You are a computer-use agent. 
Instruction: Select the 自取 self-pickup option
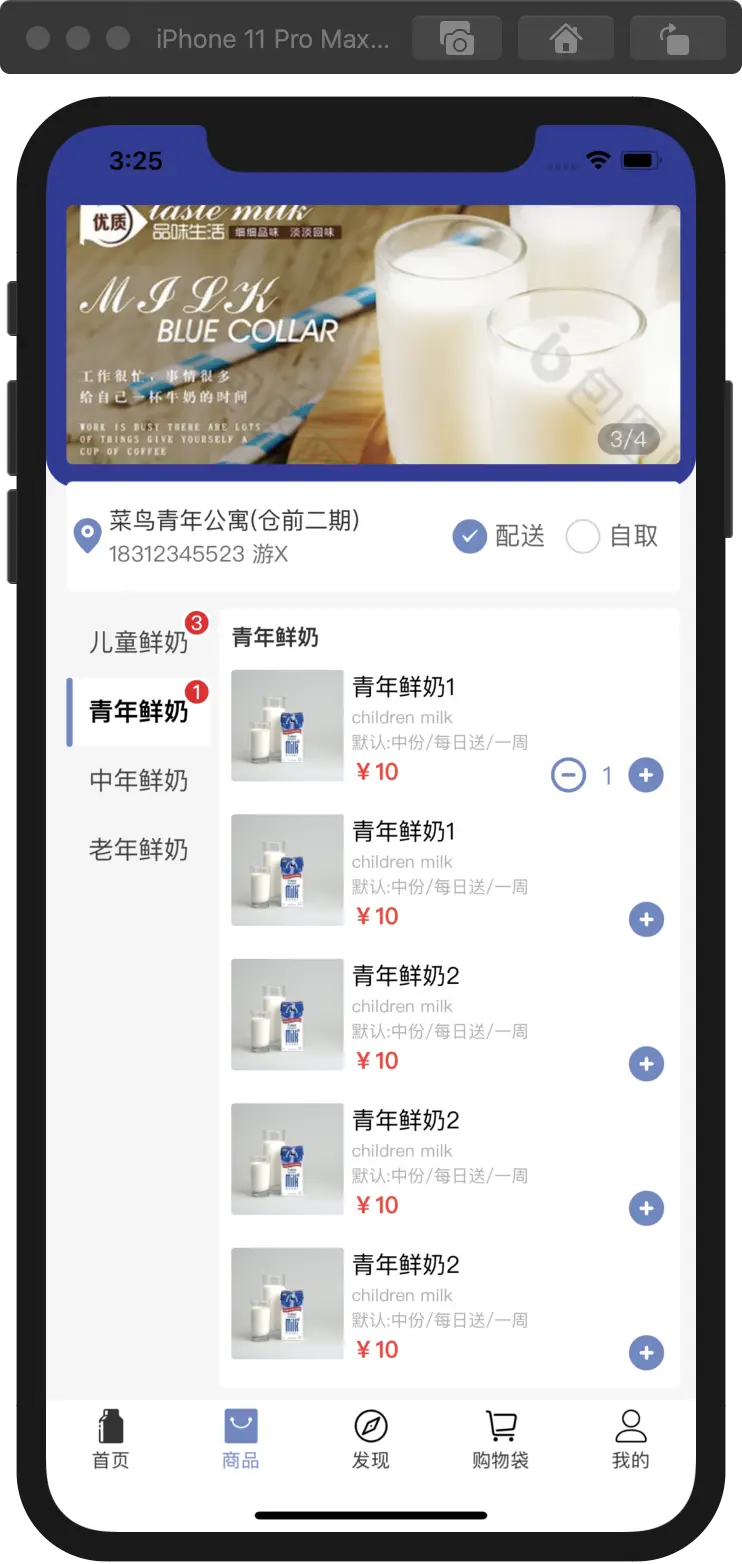pos(612,536)
